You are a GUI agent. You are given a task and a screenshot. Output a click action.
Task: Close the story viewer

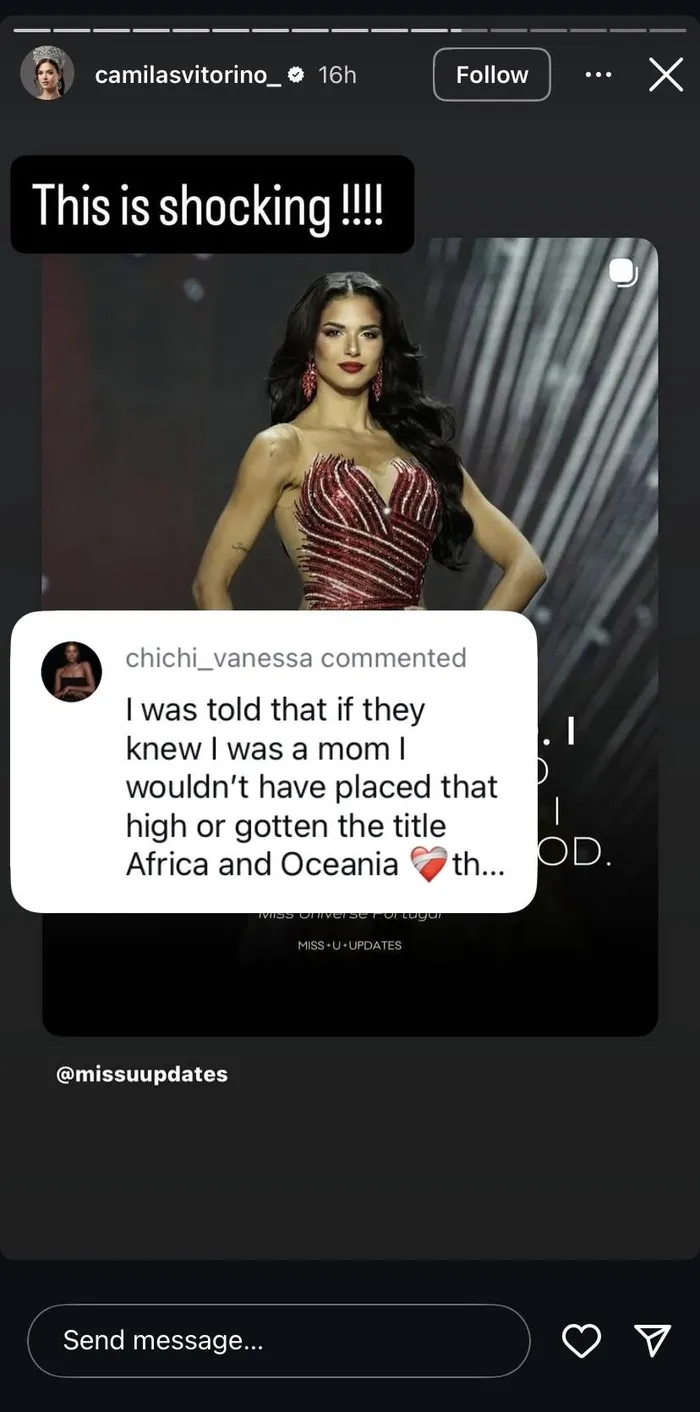click(665, 75)
